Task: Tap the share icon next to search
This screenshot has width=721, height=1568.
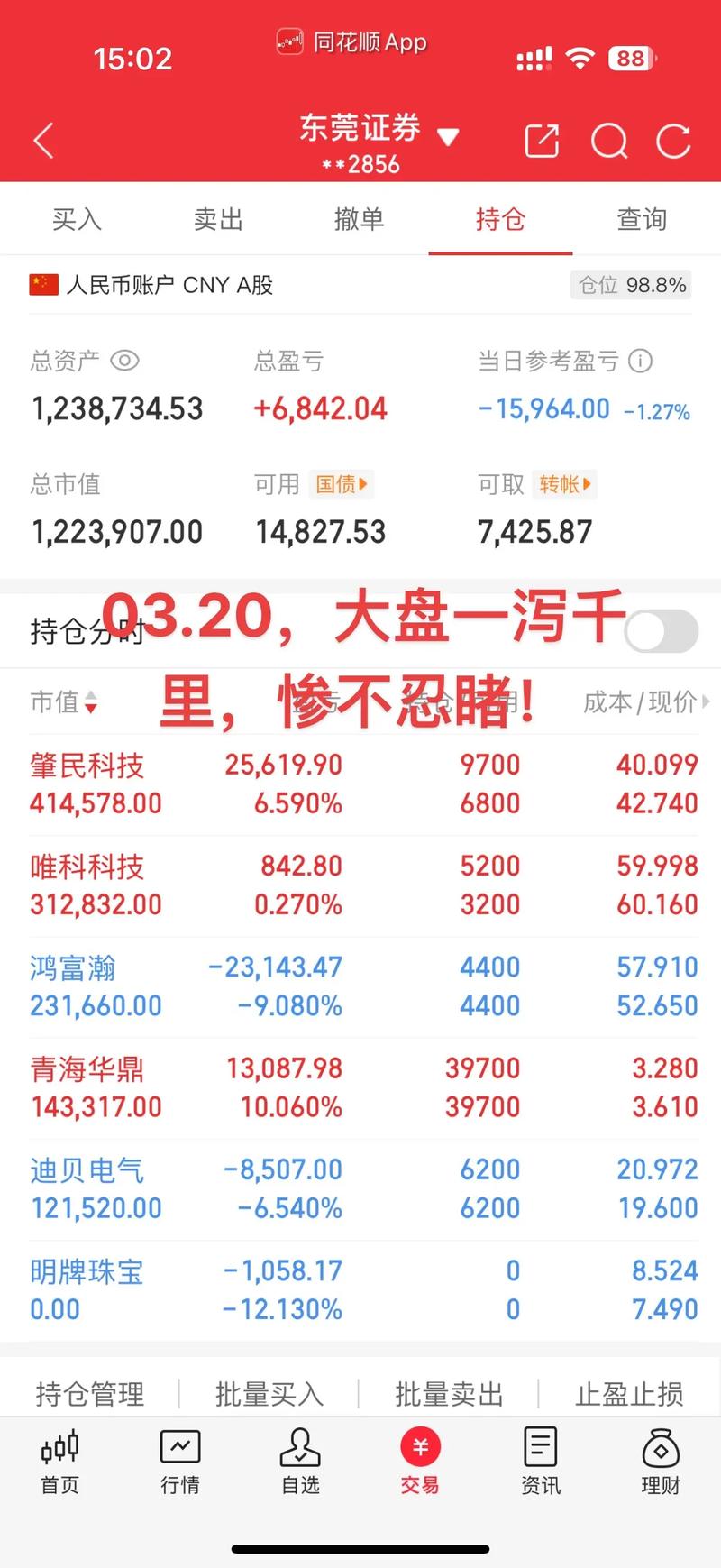Action: 542,142
